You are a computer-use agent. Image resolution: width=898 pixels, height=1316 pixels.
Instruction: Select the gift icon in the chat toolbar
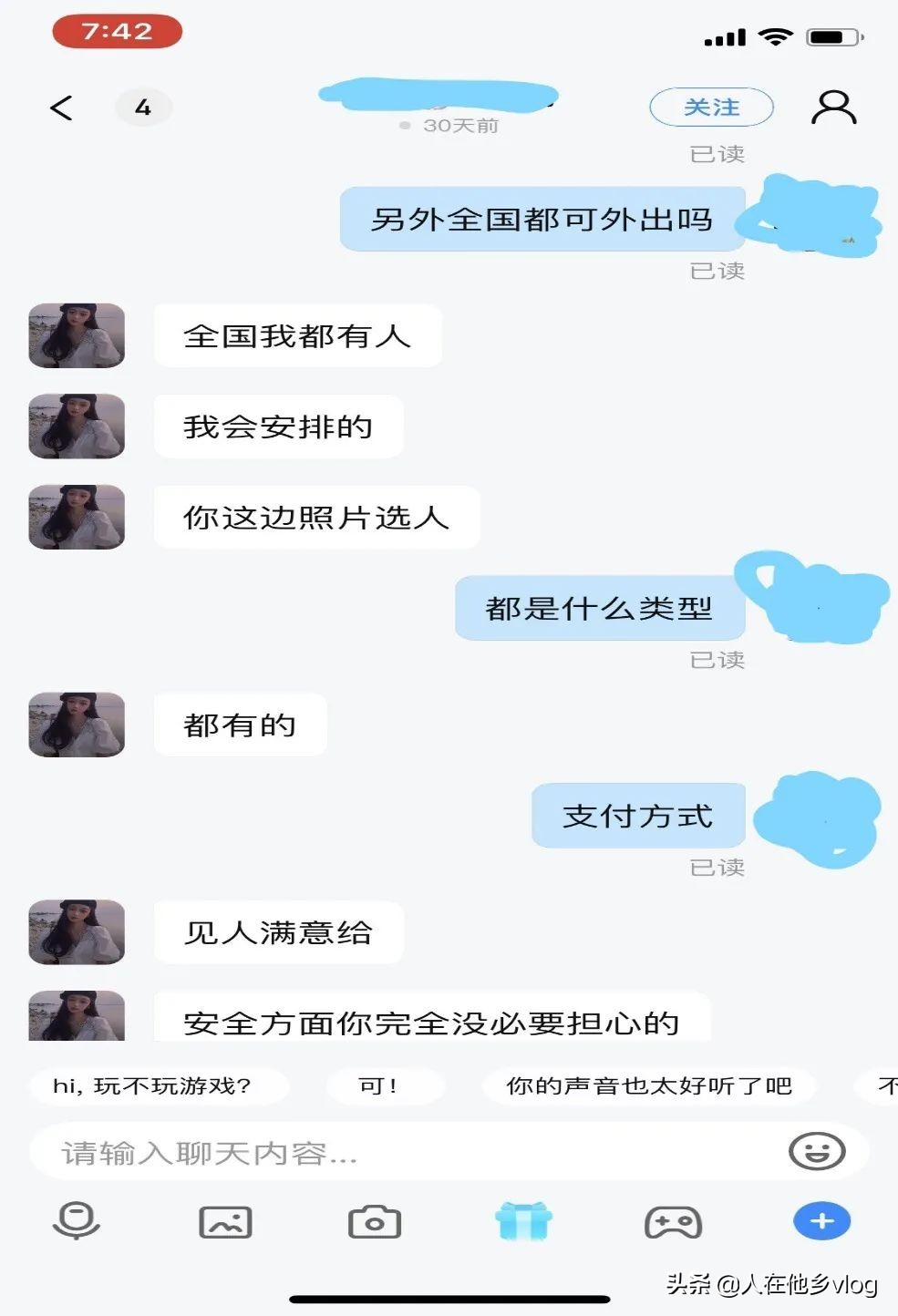tap(524, 1221)
